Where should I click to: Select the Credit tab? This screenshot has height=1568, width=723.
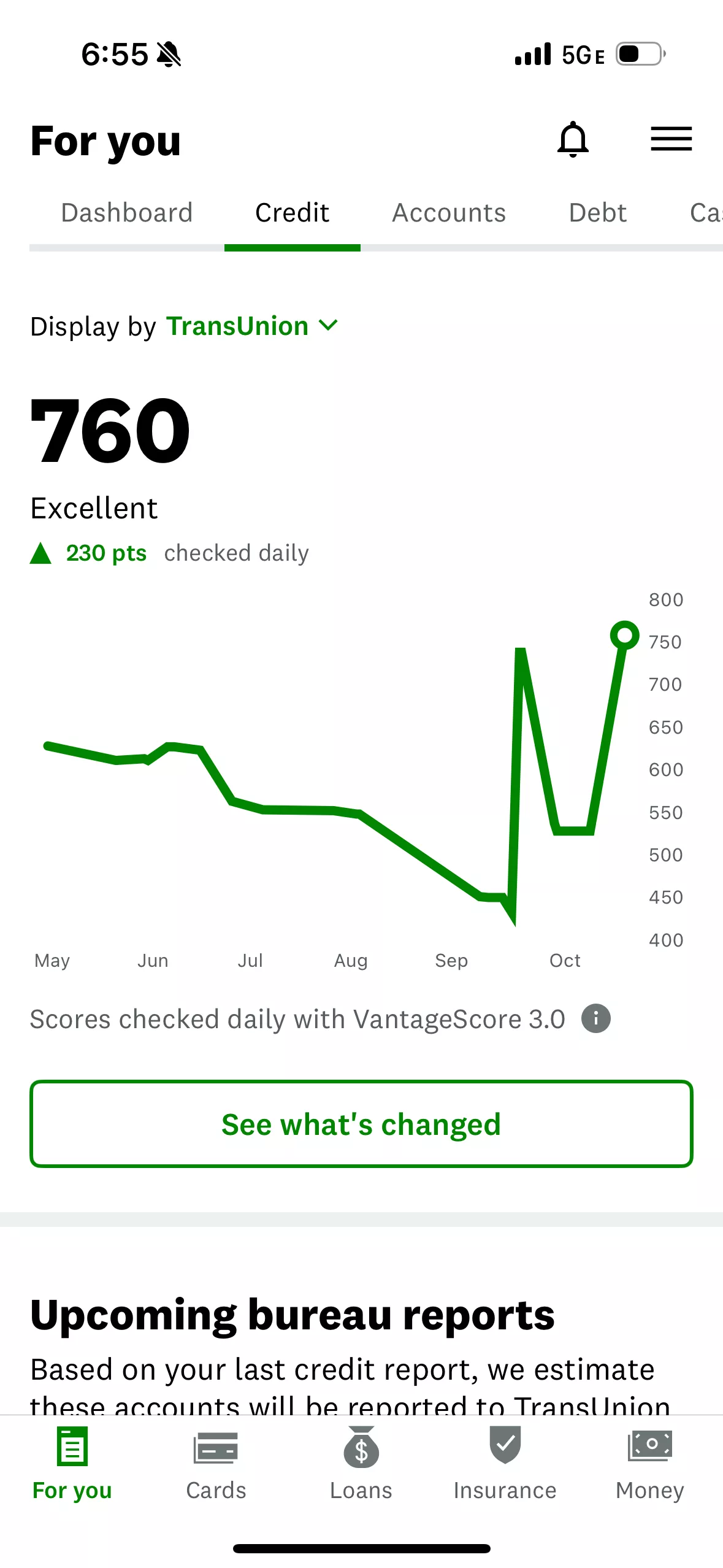pos(292,213)
